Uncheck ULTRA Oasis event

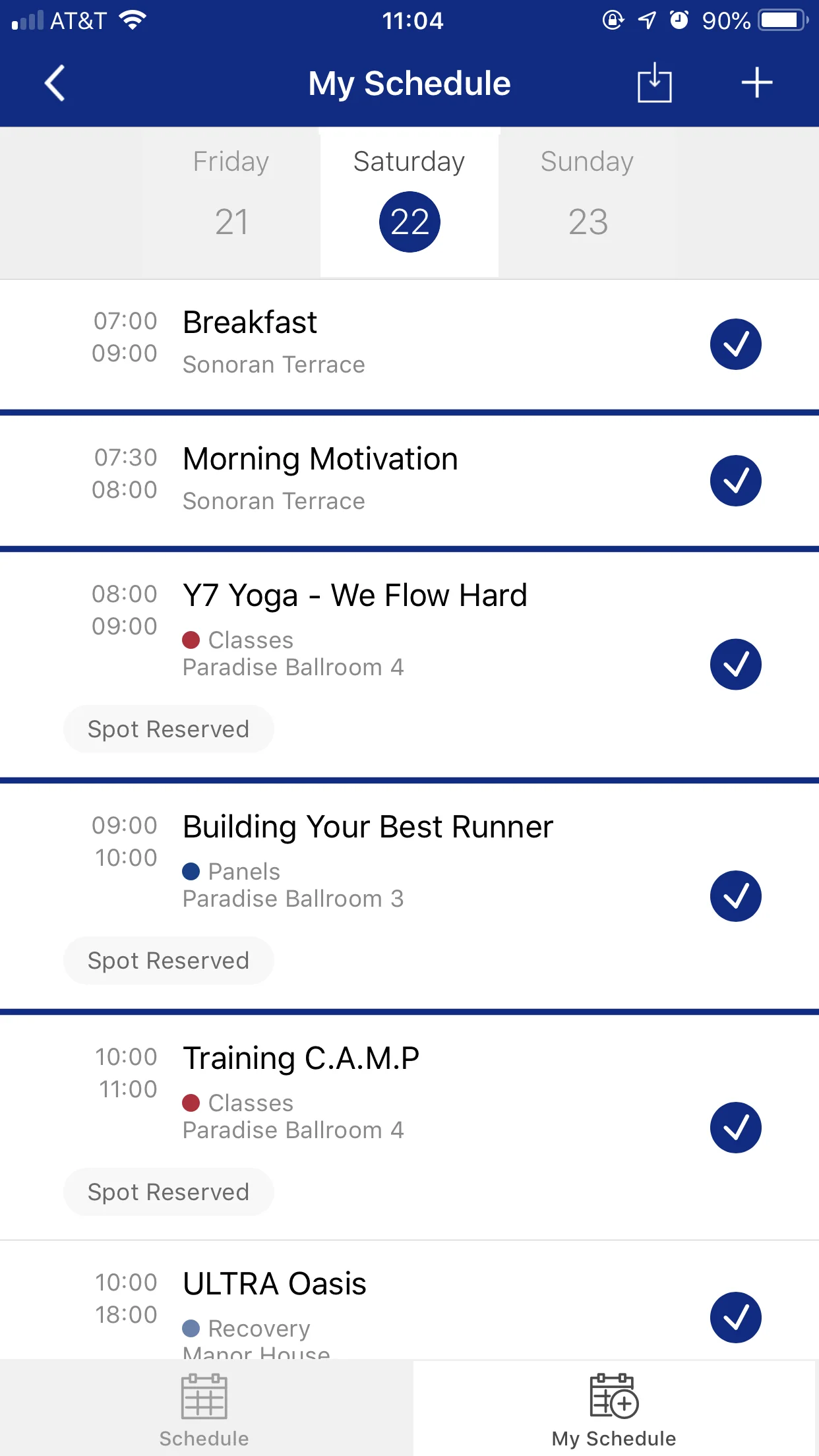click(x=735, y=1317)
